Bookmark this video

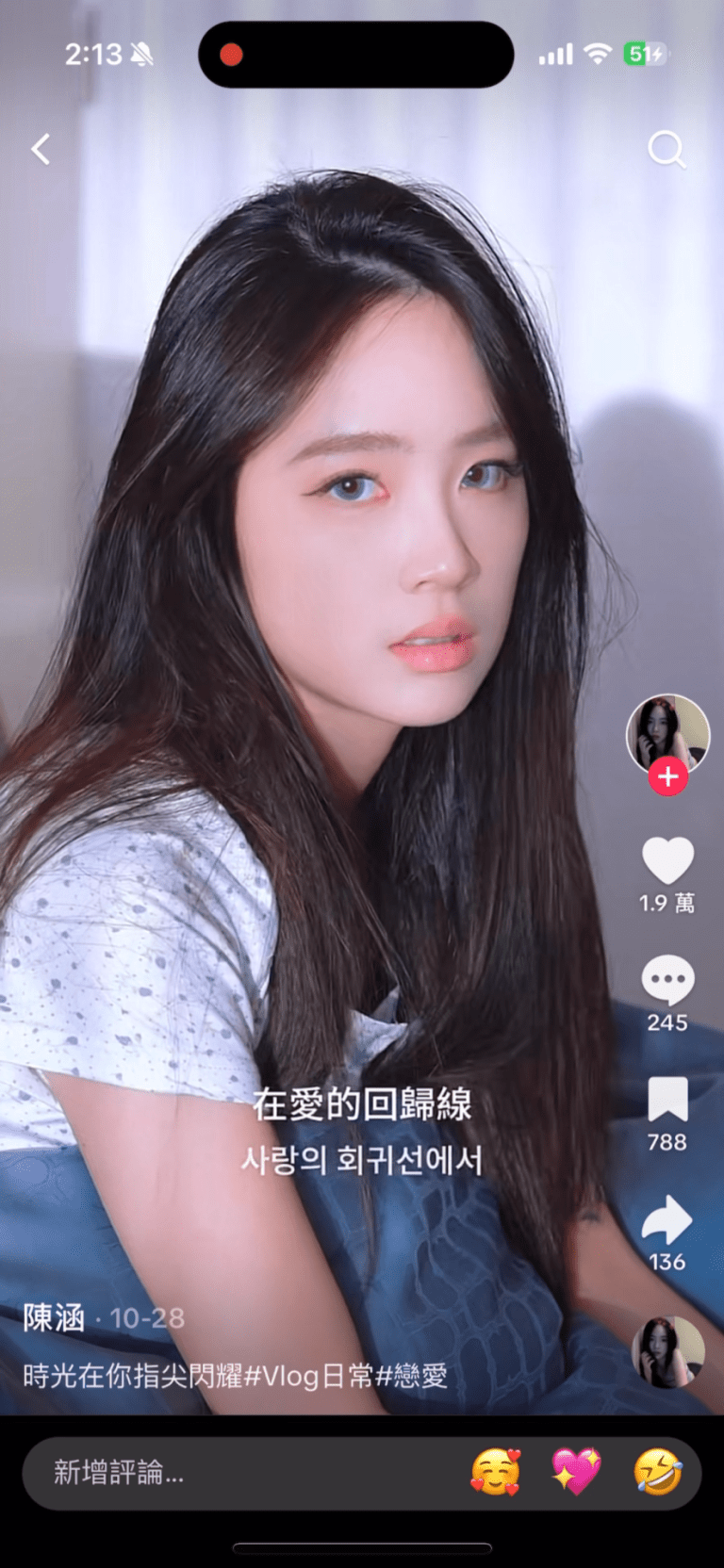[667, 1101]
